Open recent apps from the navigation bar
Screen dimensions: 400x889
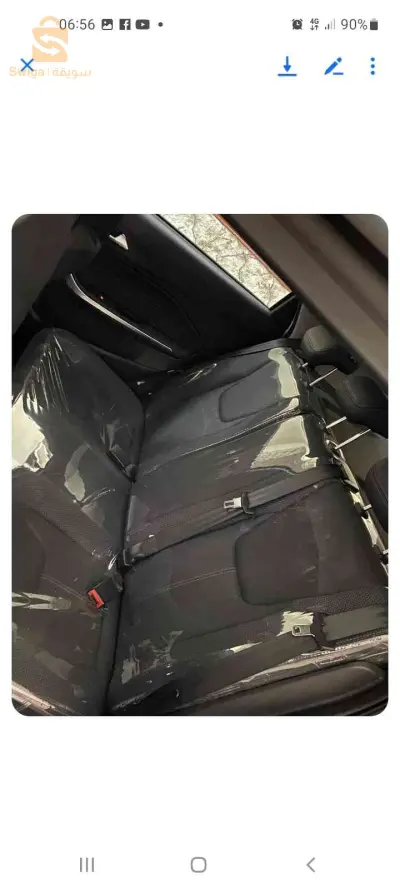(x=87, y=864)
